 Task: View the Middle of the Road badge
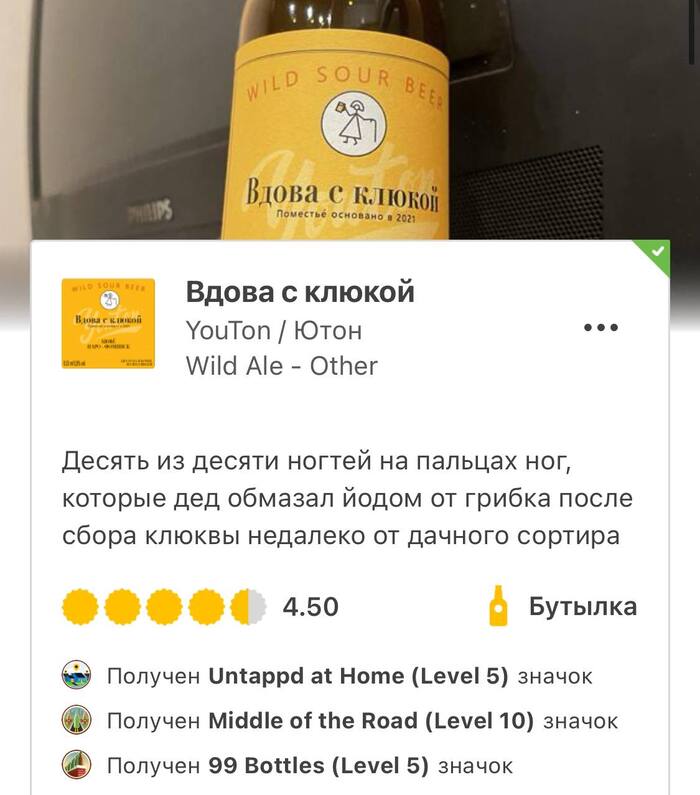[x=370, y=721]
